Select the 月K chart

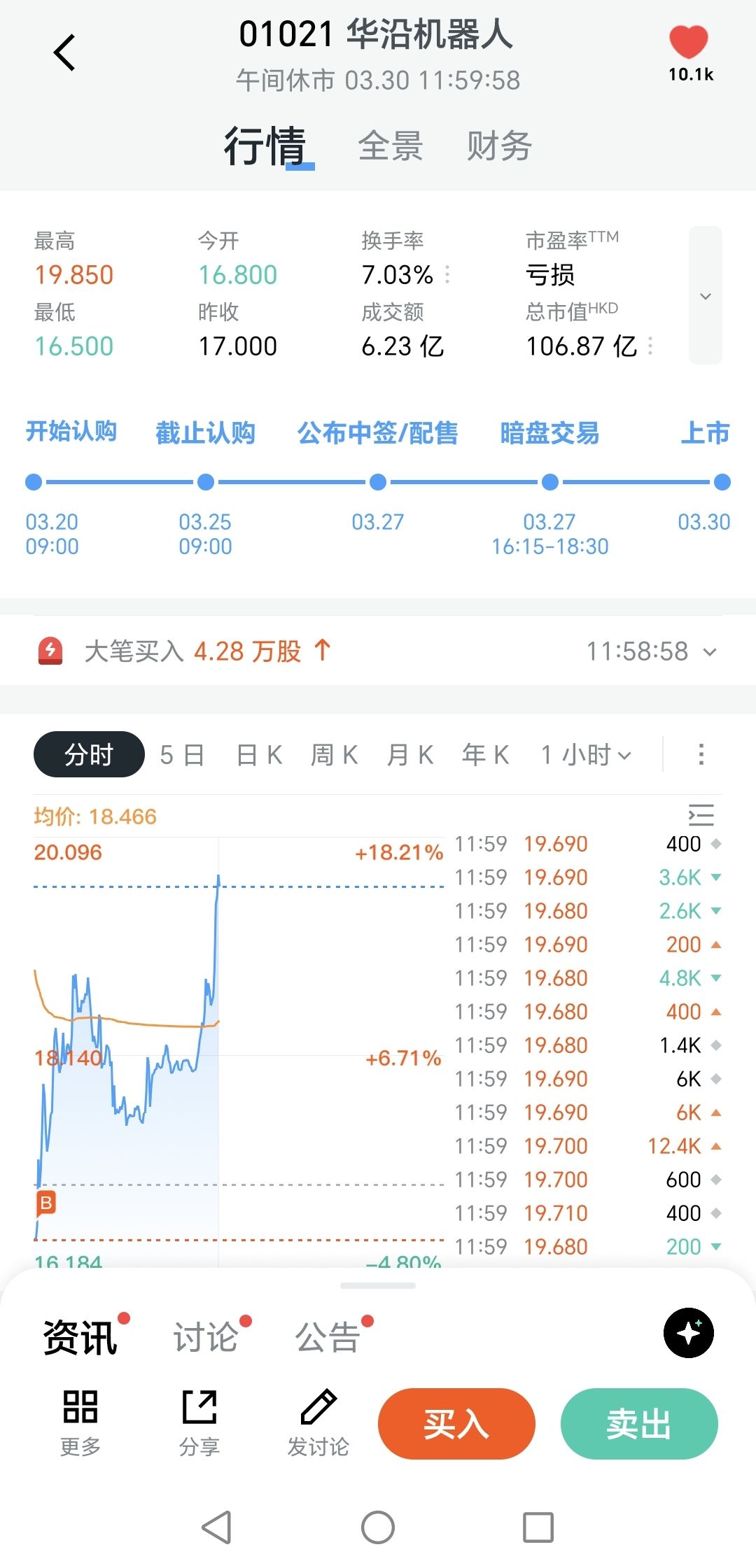tap(410, 755)
